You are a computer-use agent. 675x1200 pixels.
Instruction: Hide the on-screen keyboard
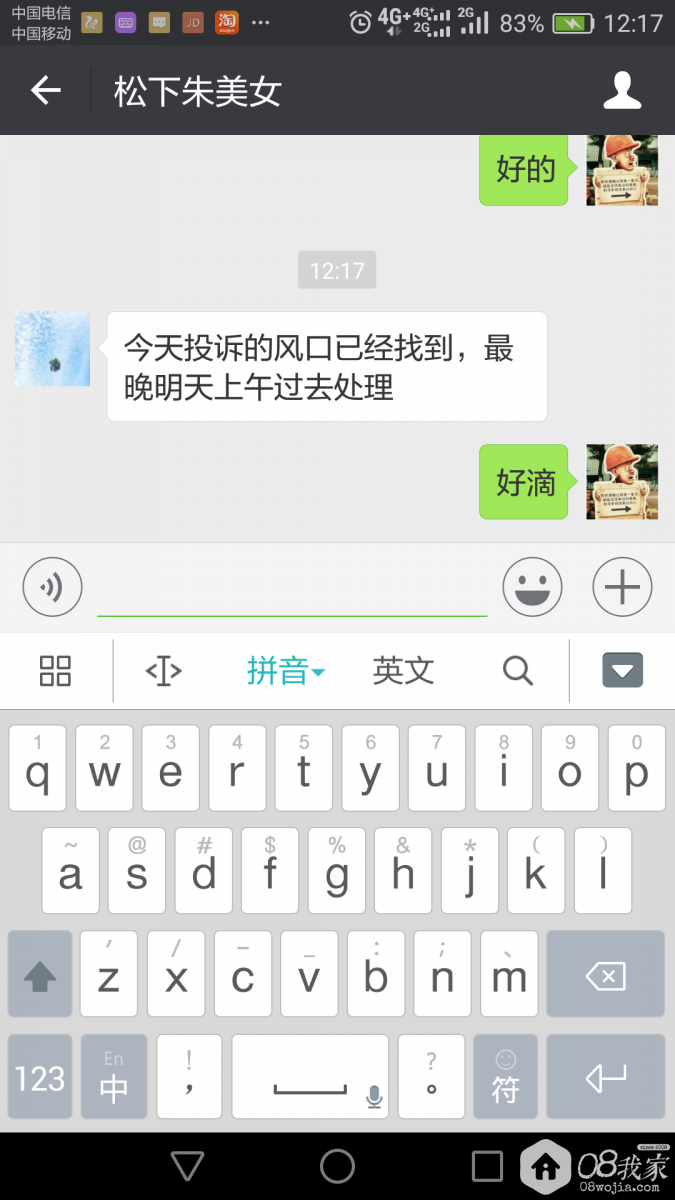(x=622, y=671)
